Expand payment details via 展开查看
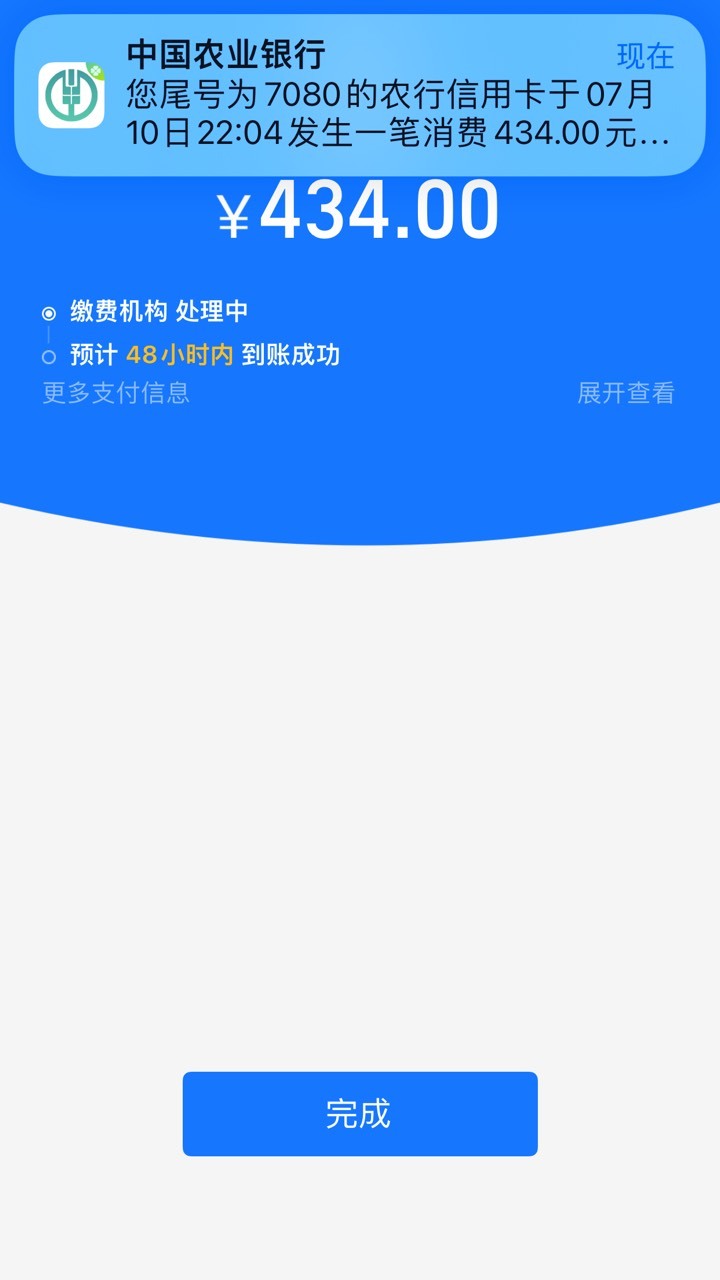Viewport: 720px width, 1280px height. click(626, 393)
